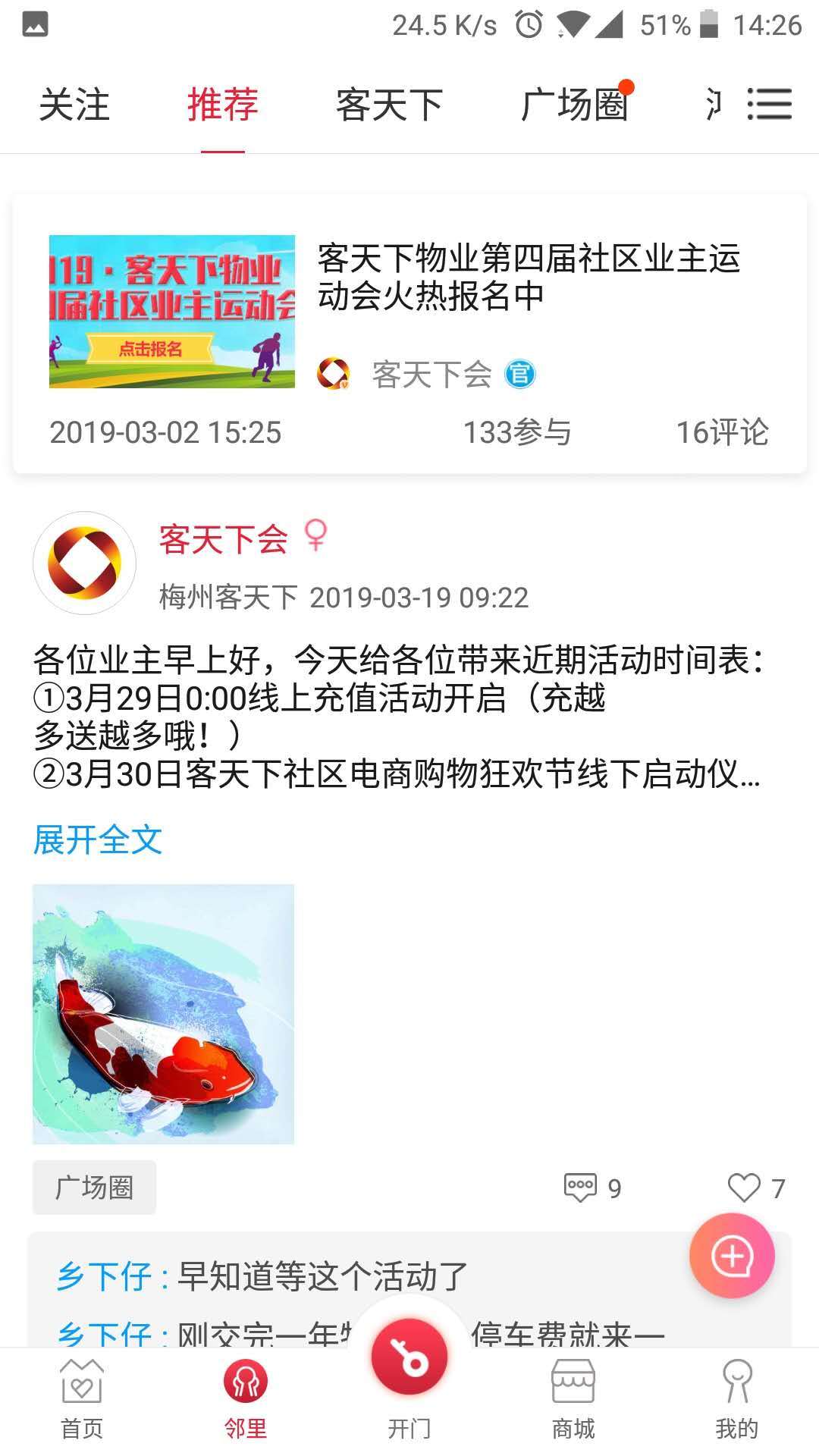Viewport: 819px width, 1456px height.
Task: Expand post with 展开全文
Action: pyautogui.click(x=98, y=839)
